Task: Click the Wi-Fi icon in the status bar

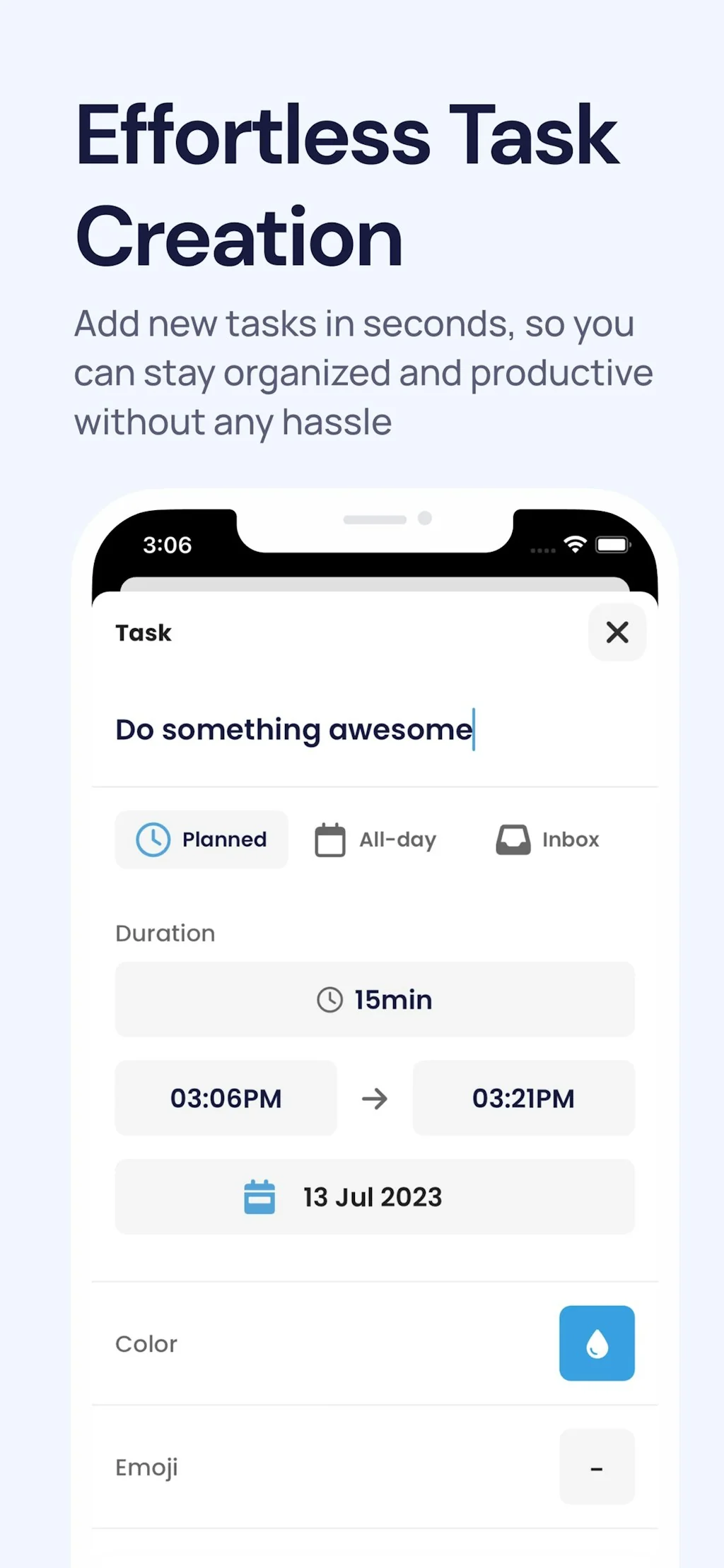Action: click(x=575, y=544)
